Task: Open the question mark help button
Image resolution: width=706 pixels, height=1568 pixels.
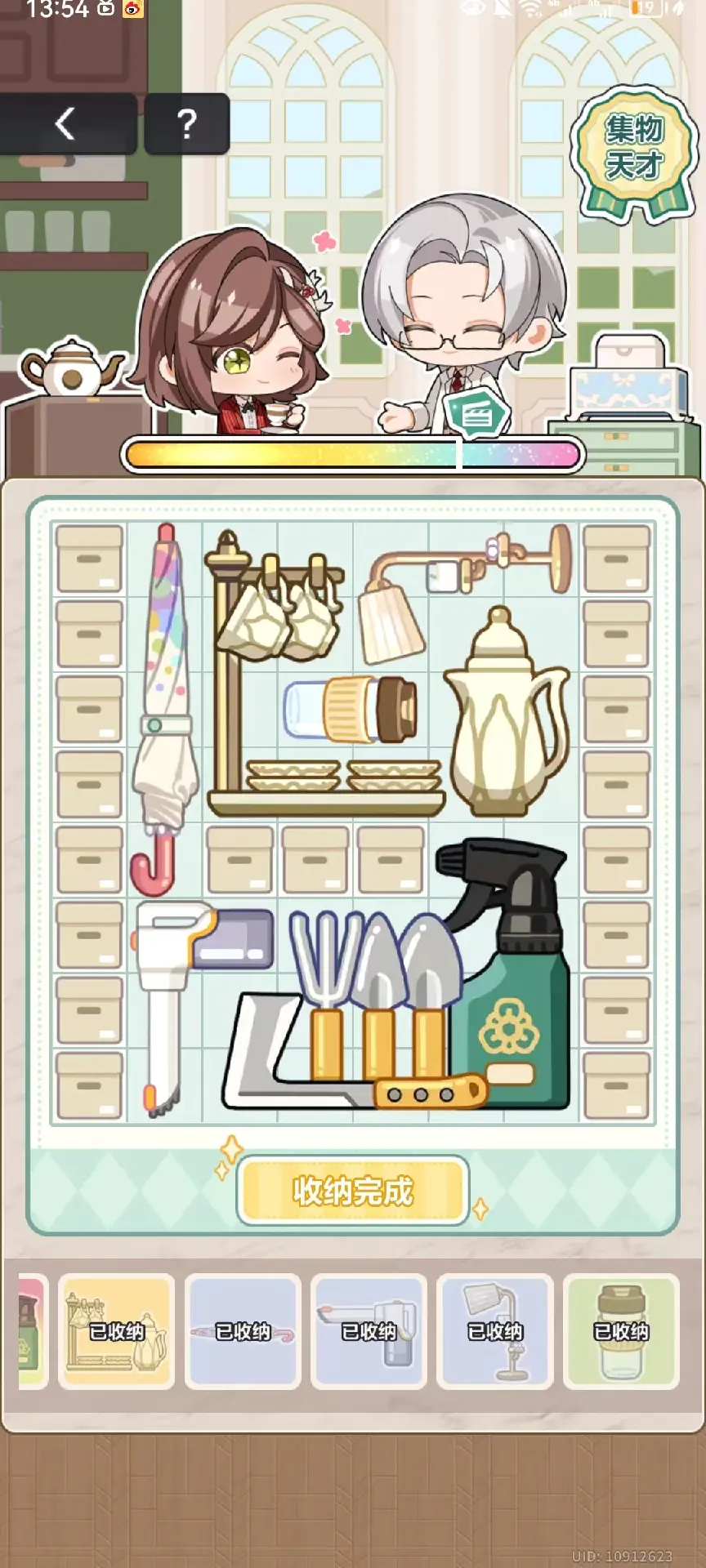Action: click(187, 123)
